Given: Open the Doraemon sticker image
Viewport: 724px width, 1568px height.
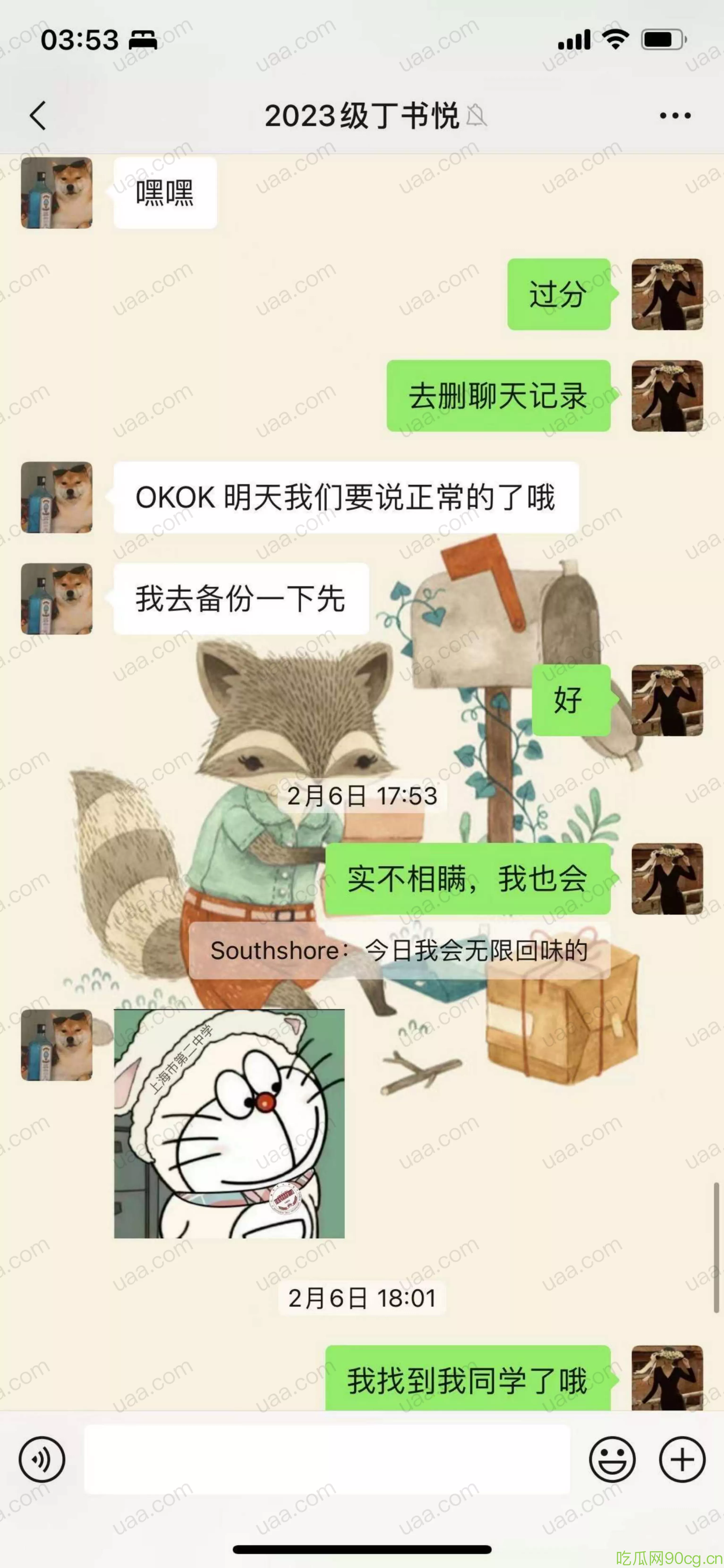Looking at the screenshot, I should (229, 1123).
